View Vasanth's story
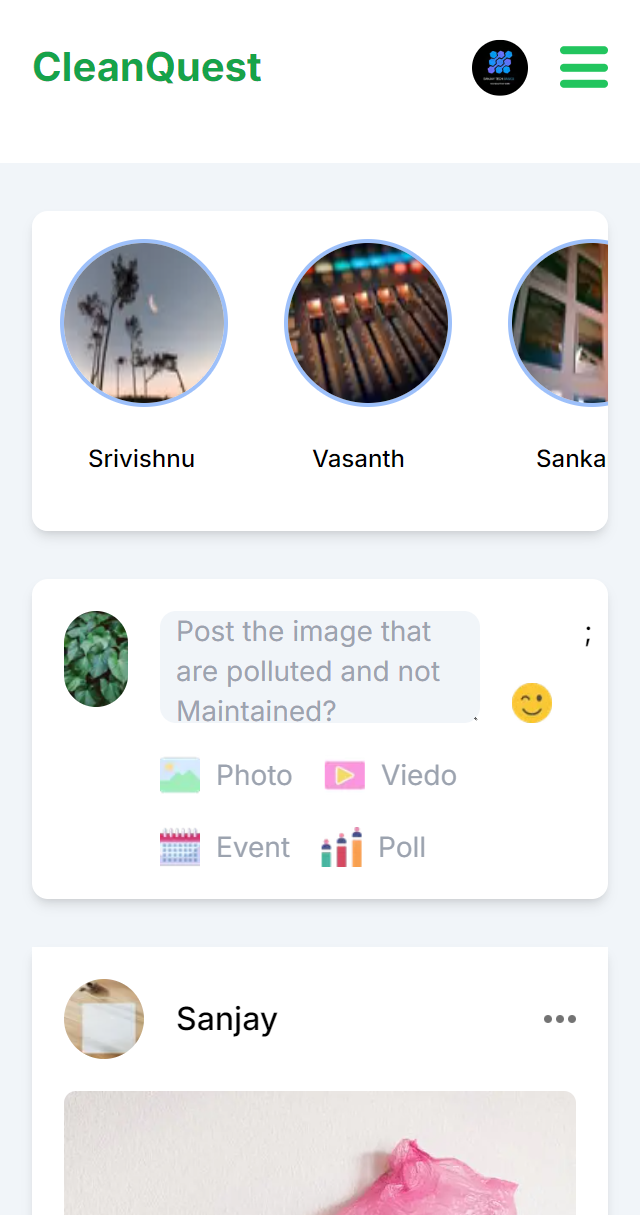Screen dimensions: 640x1216 point(368,323)
